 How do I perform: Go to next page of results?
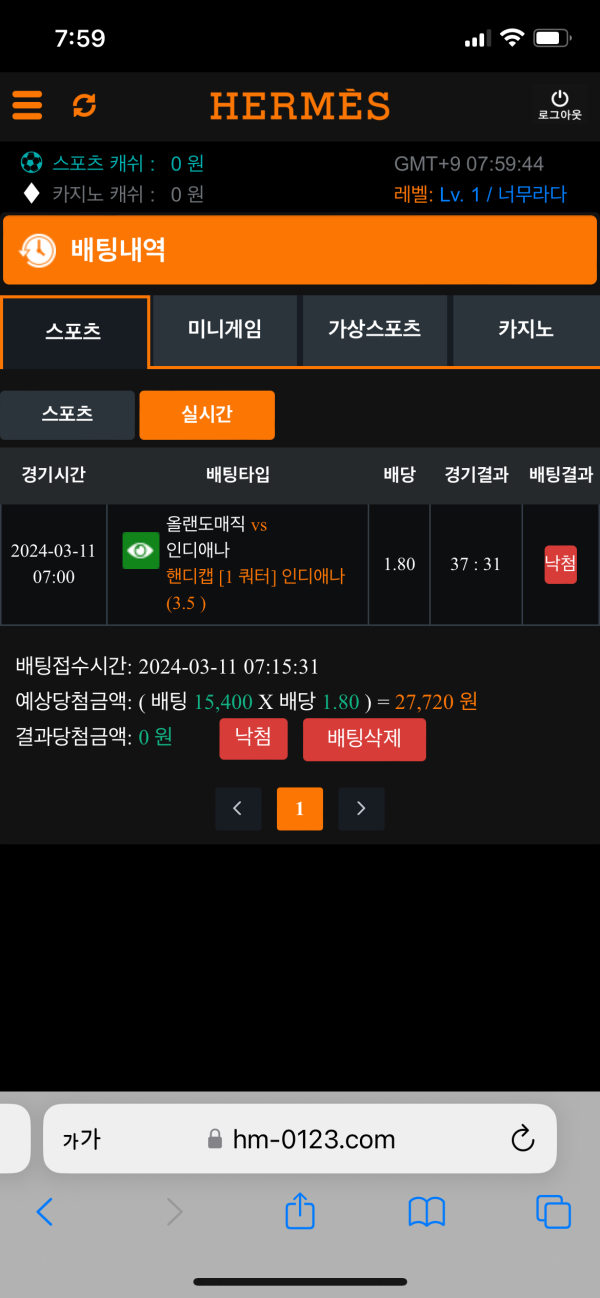pyautogui.click(x=361, y=809)
